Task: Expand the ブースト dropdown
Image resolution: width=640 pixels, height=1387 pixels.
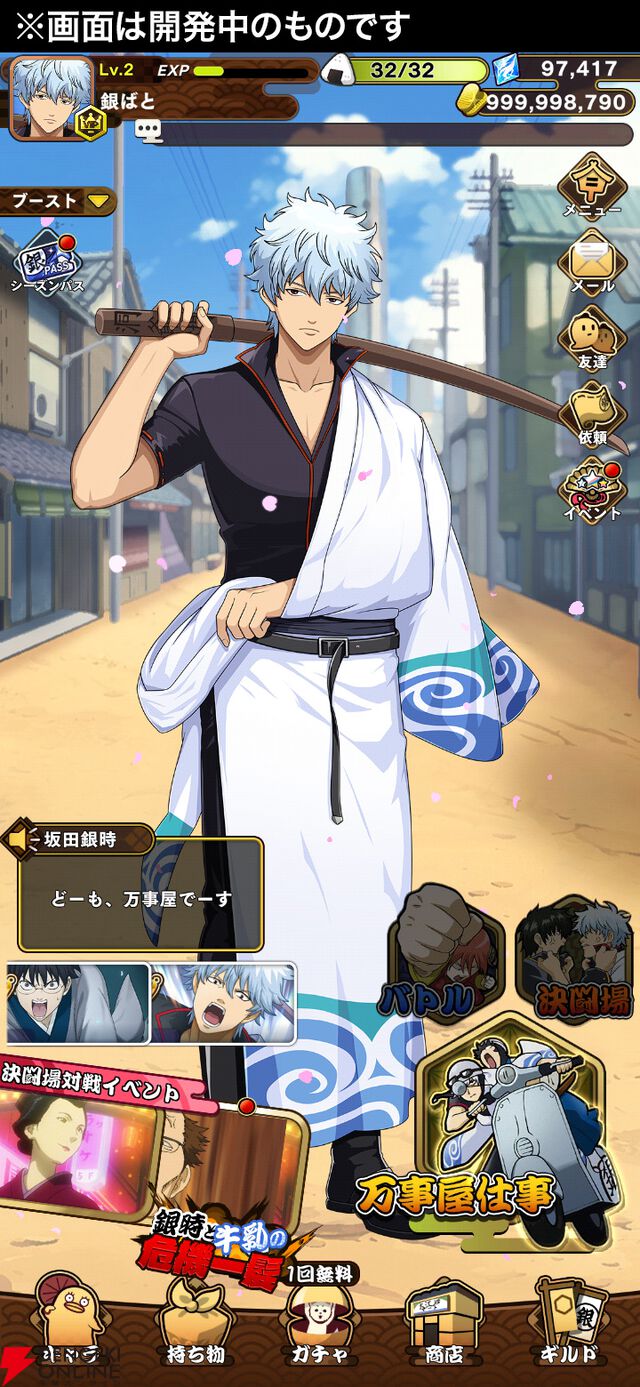Action: coord(58,201)
